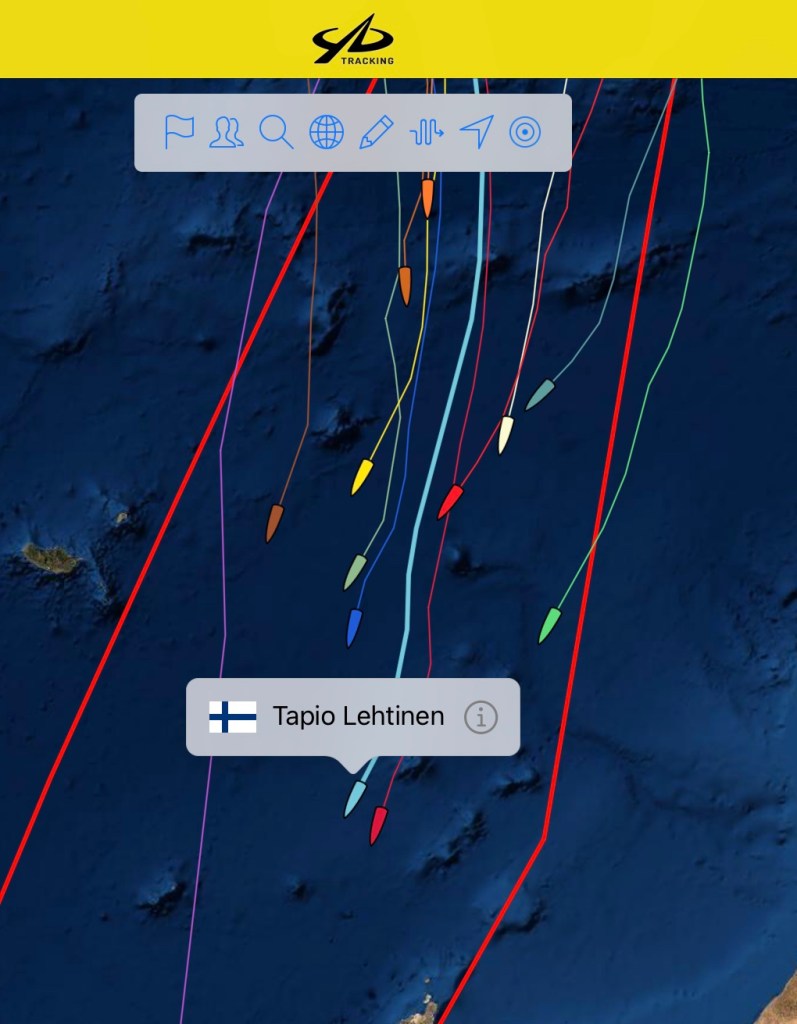Screen dimensions: 797x1024
Task: Open info for Tapio Lehtinen
Action: point(481,717)
